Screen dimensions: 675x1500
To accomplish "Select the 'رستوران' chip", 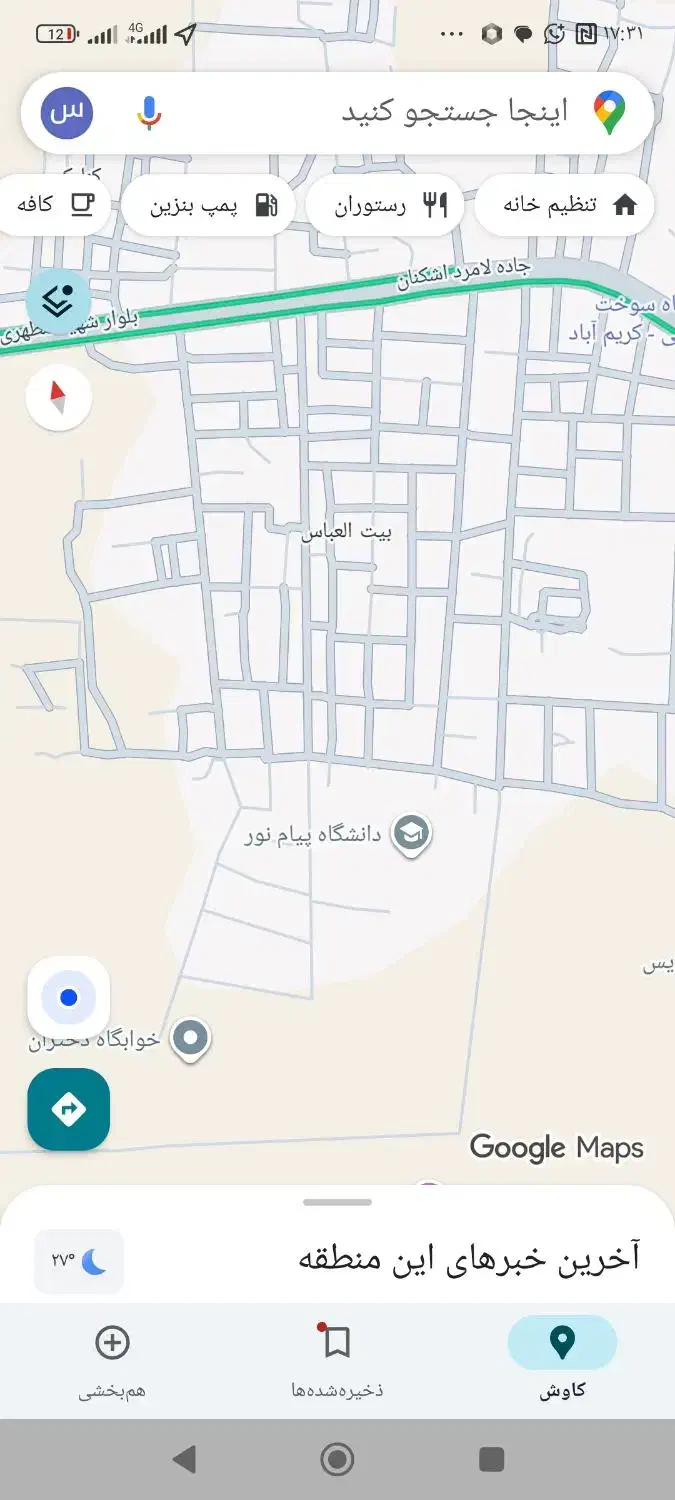I will click(x=385, y=206).
